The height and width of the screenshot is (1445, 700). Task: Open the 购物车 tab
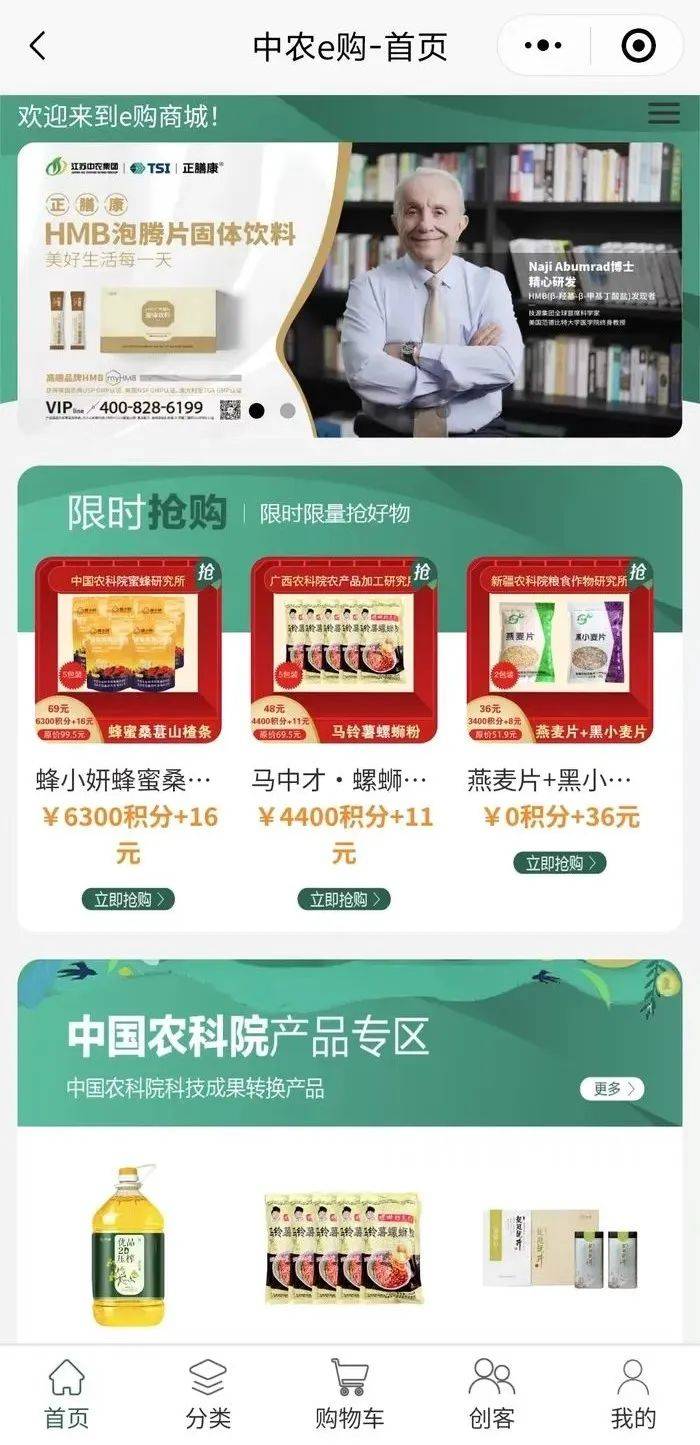[349, 1394]
